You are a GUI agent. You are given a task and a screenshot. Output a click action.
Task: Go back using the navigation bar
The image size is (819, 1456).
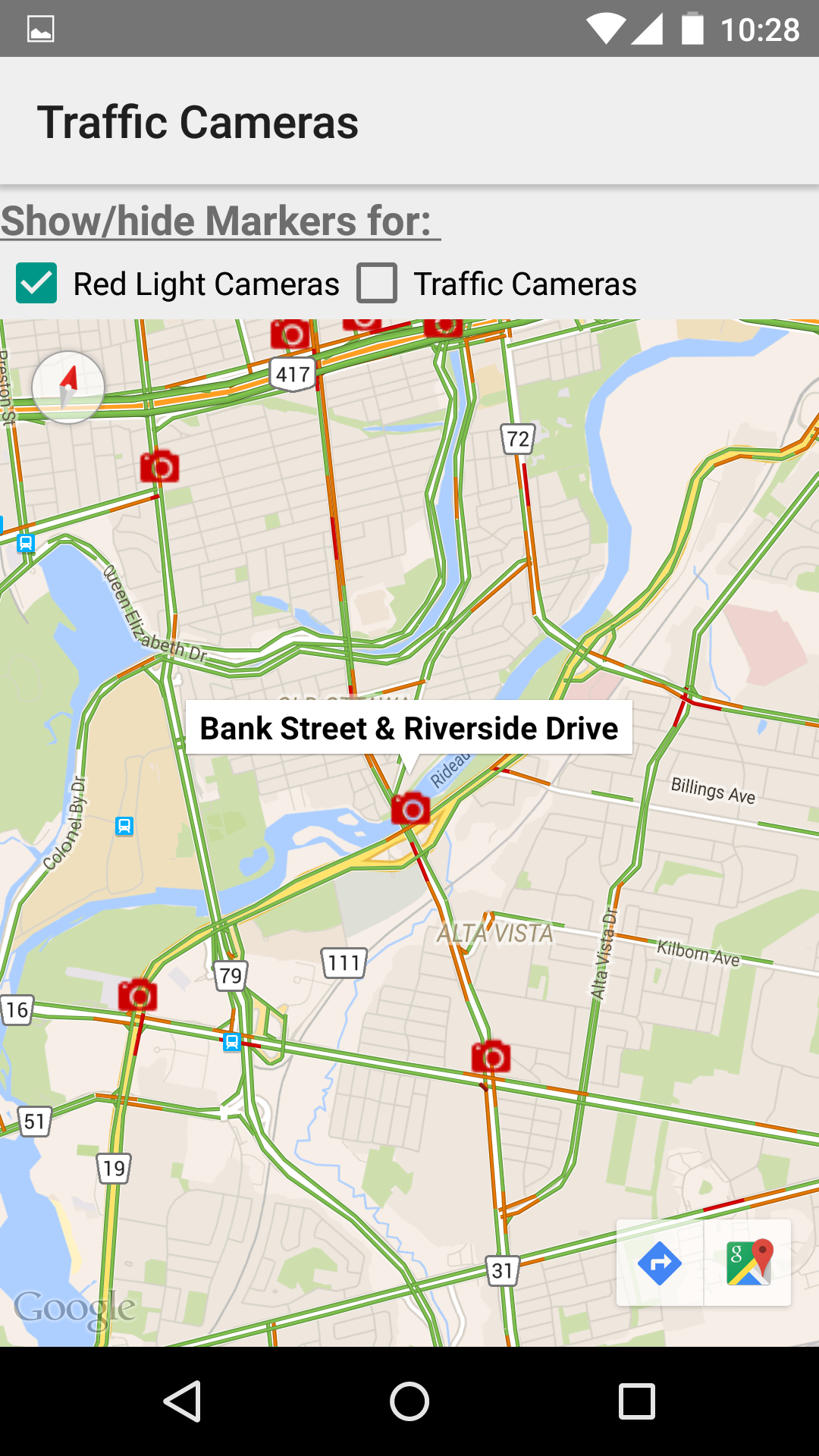pos(182,1401)
